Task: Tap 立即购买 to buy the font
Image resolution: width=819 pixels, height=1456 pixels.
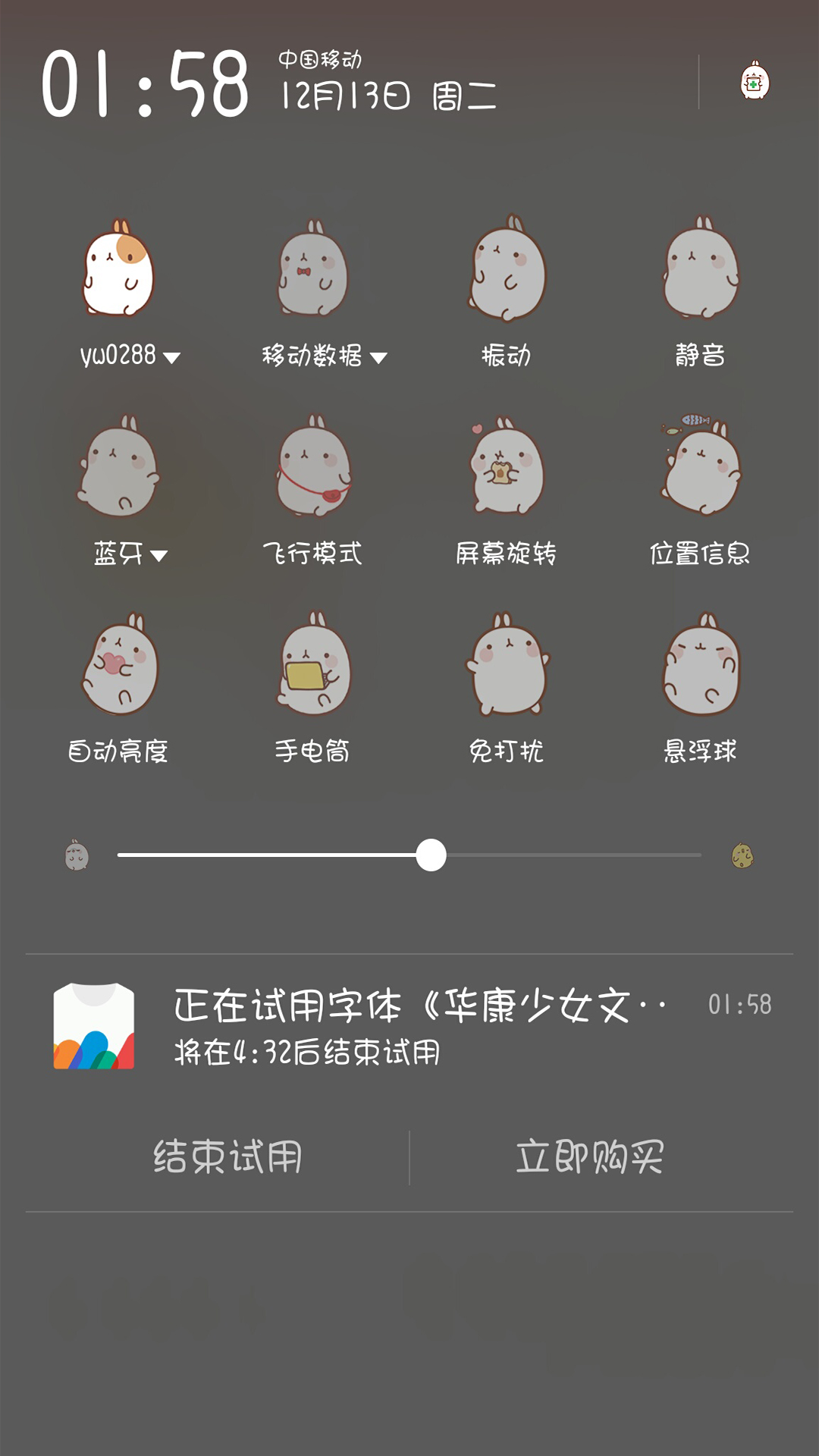Action: 590,1157
